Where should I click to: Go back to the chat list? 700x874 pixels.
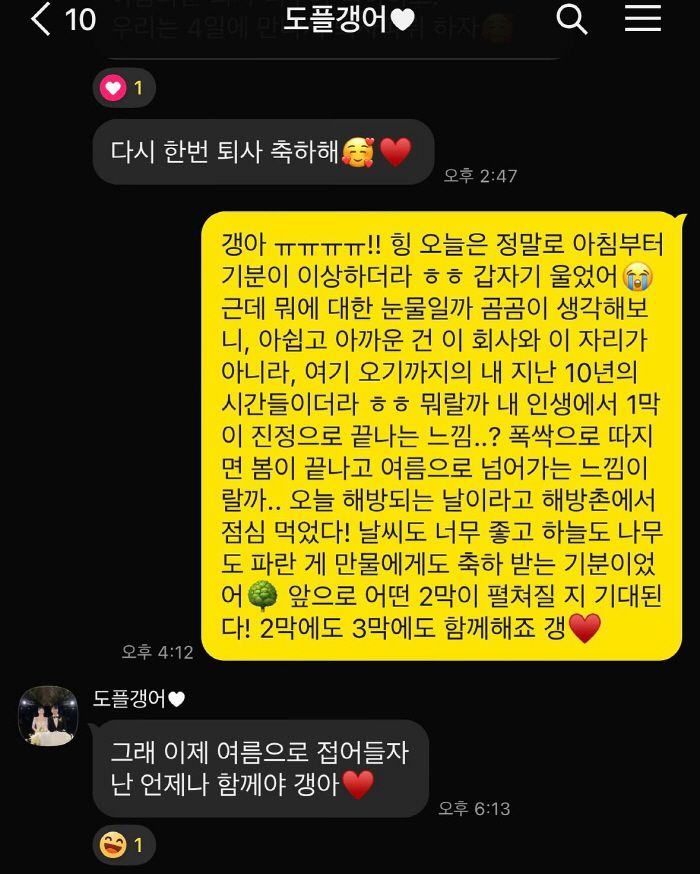click(x=40, y=19)
